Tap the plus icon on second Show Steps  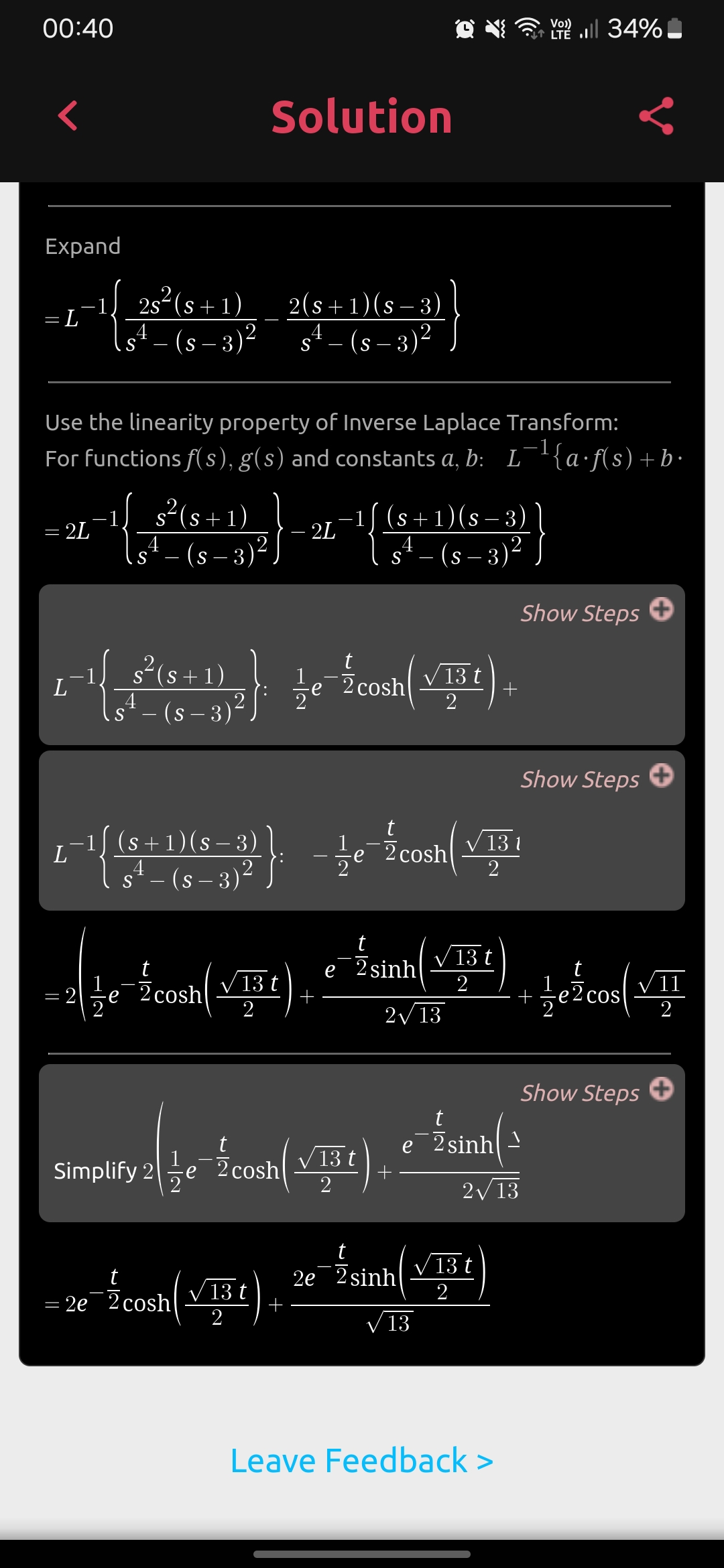pyautogui.click(x=661, y=777)
